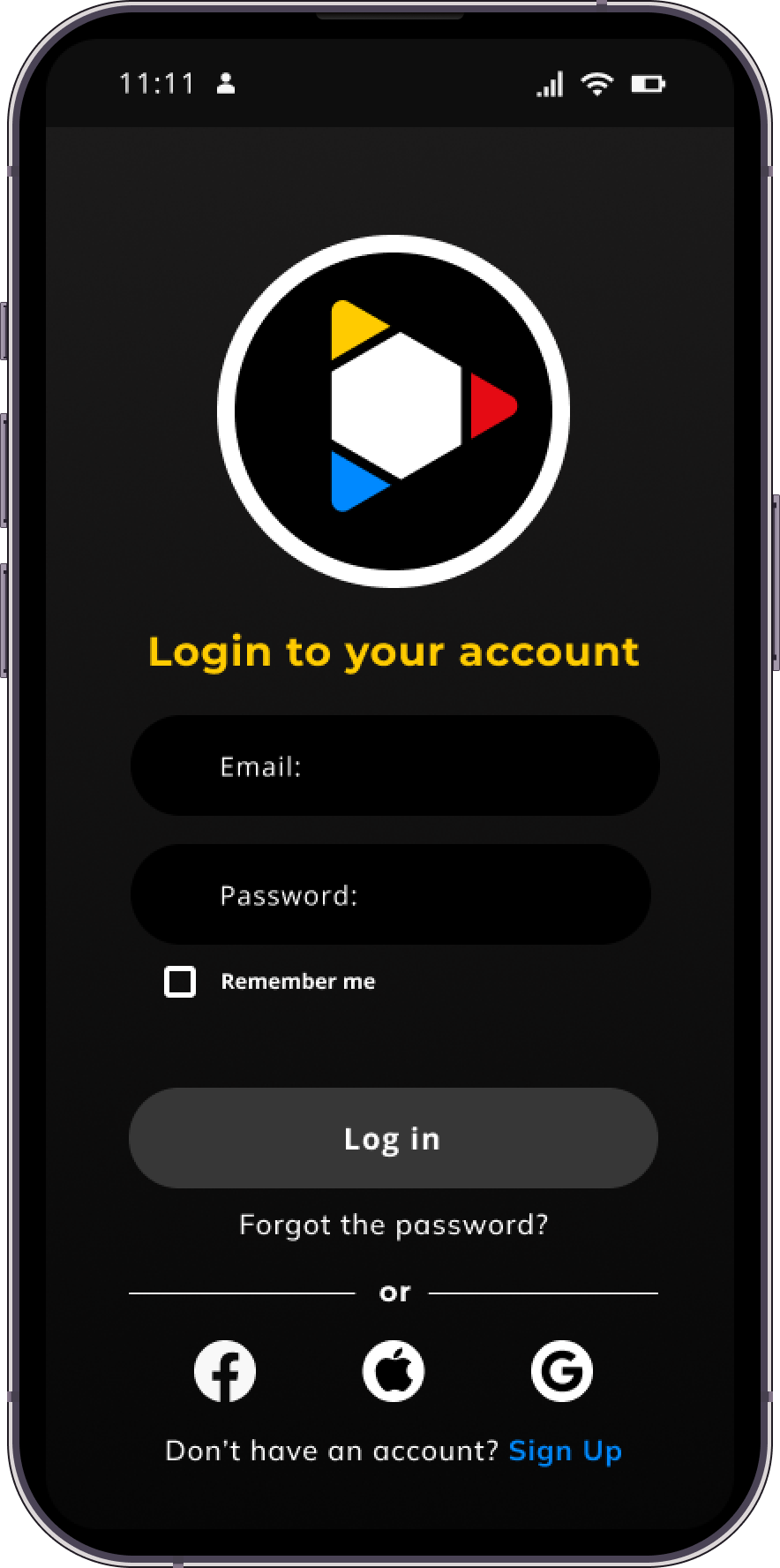Open the Sign Up link
This screenshot has height=1568, width=780.
tap(565, 1451)
